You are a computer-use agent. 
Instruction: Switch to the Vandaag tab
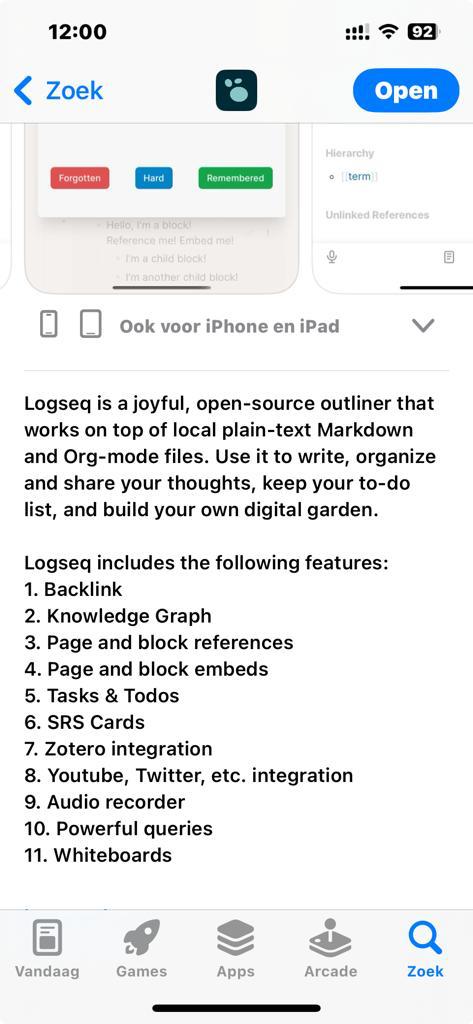[47, 949]
